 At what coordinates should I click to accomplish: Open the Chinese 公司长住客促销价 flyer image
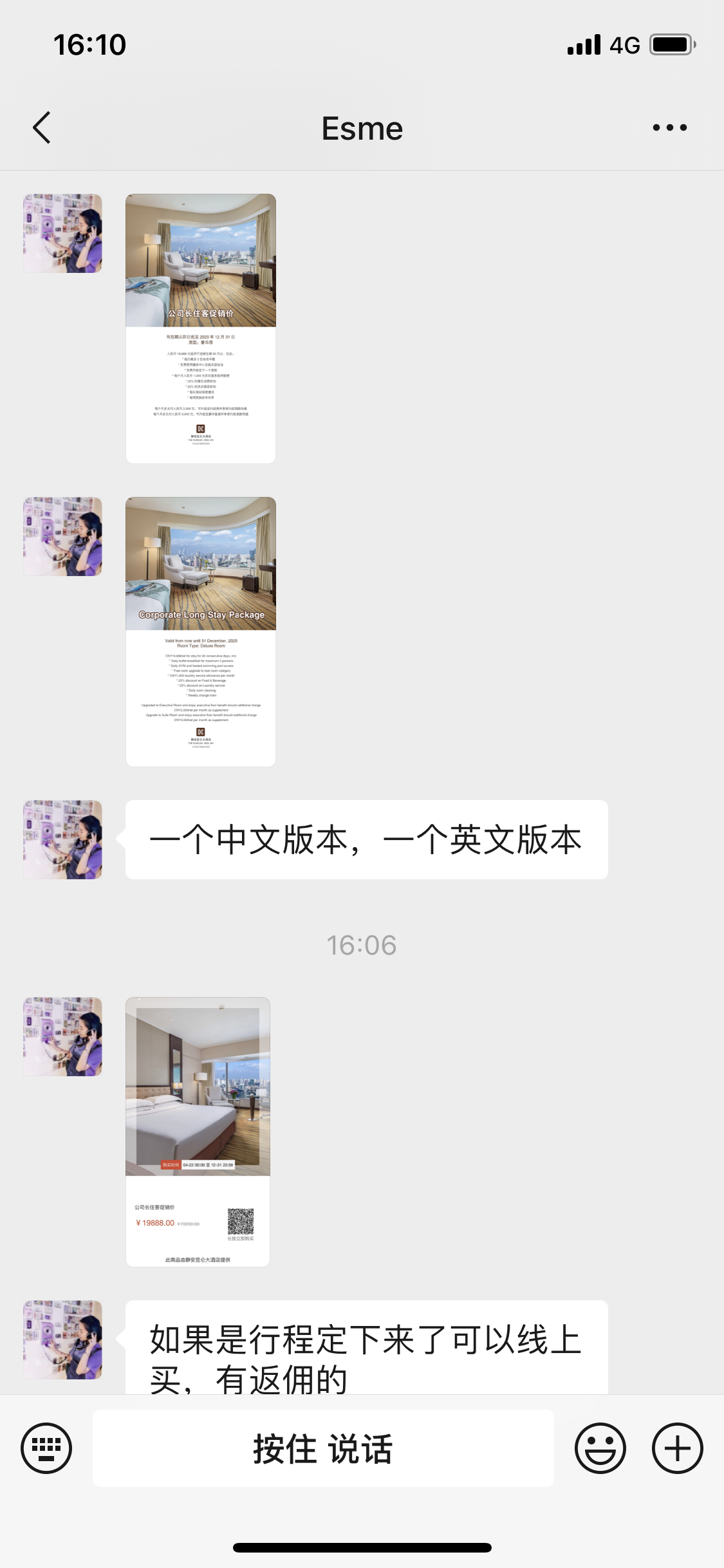click(x=201, y=328)
